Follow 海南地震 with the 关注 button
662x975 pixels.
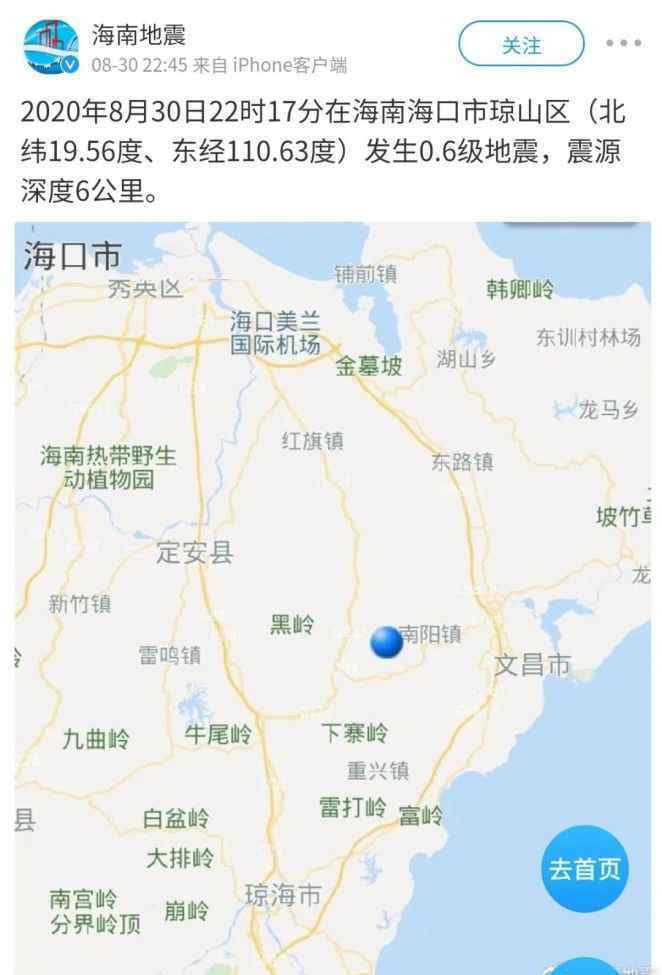520,45
